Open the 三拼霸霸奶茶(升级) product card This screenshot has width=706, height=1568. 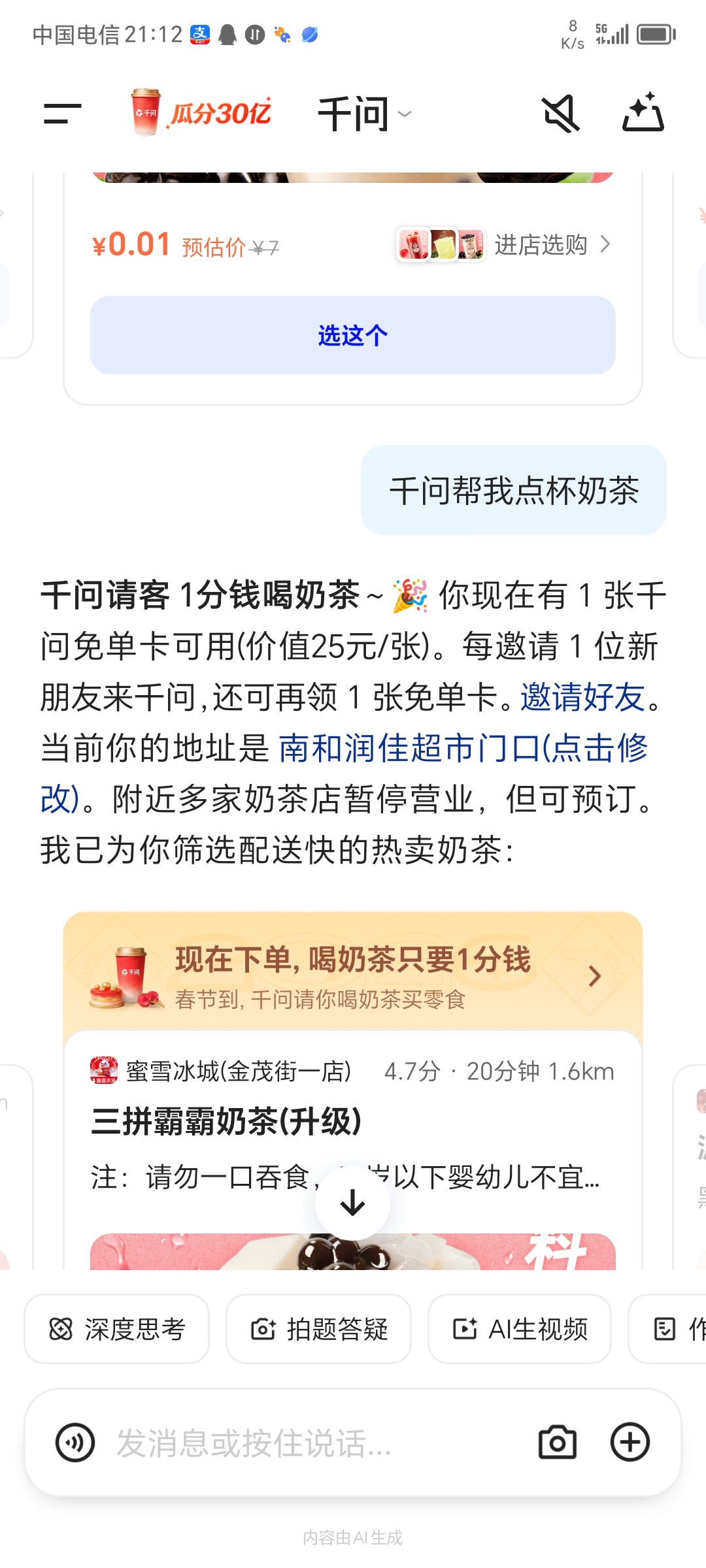226,1122
